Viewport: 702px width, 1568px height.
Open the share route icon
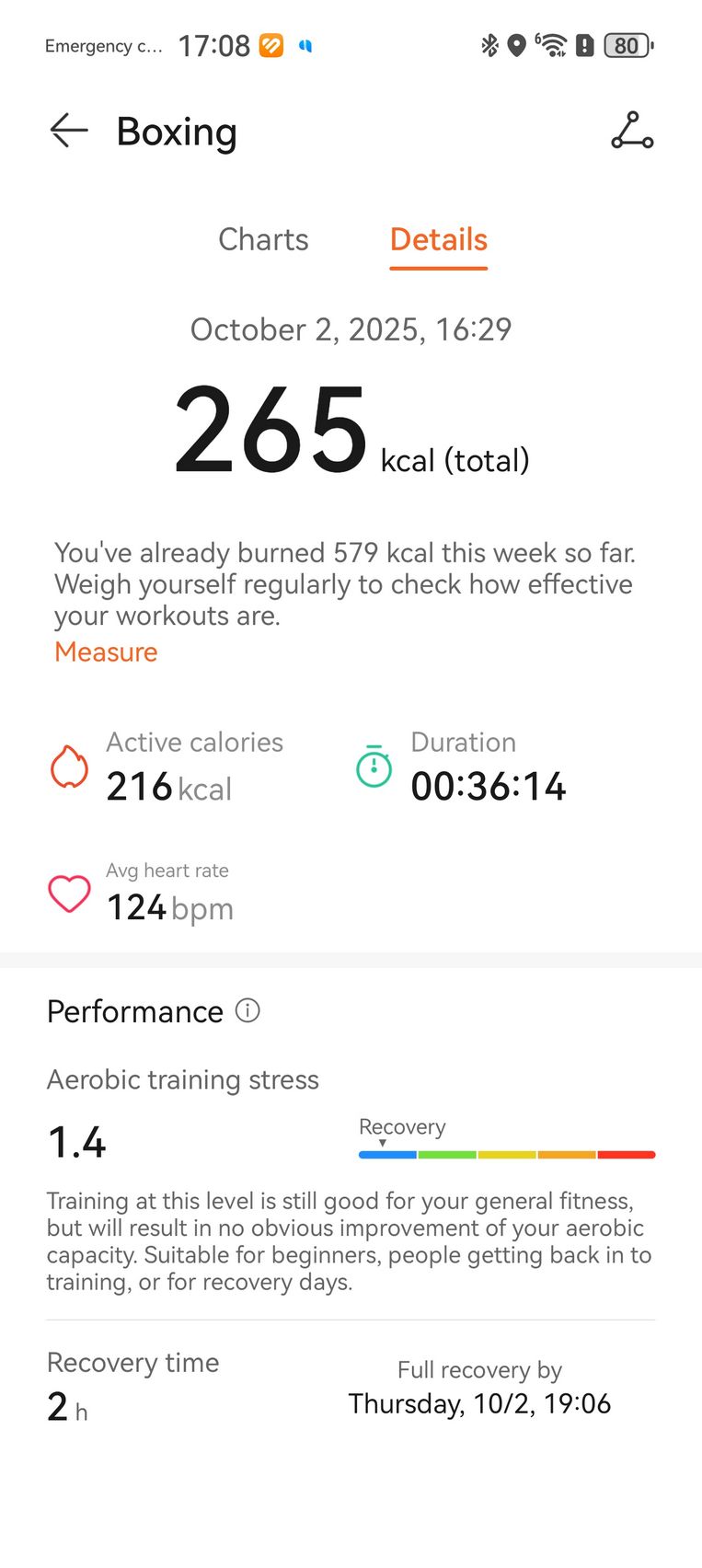[x=632, y=131]
